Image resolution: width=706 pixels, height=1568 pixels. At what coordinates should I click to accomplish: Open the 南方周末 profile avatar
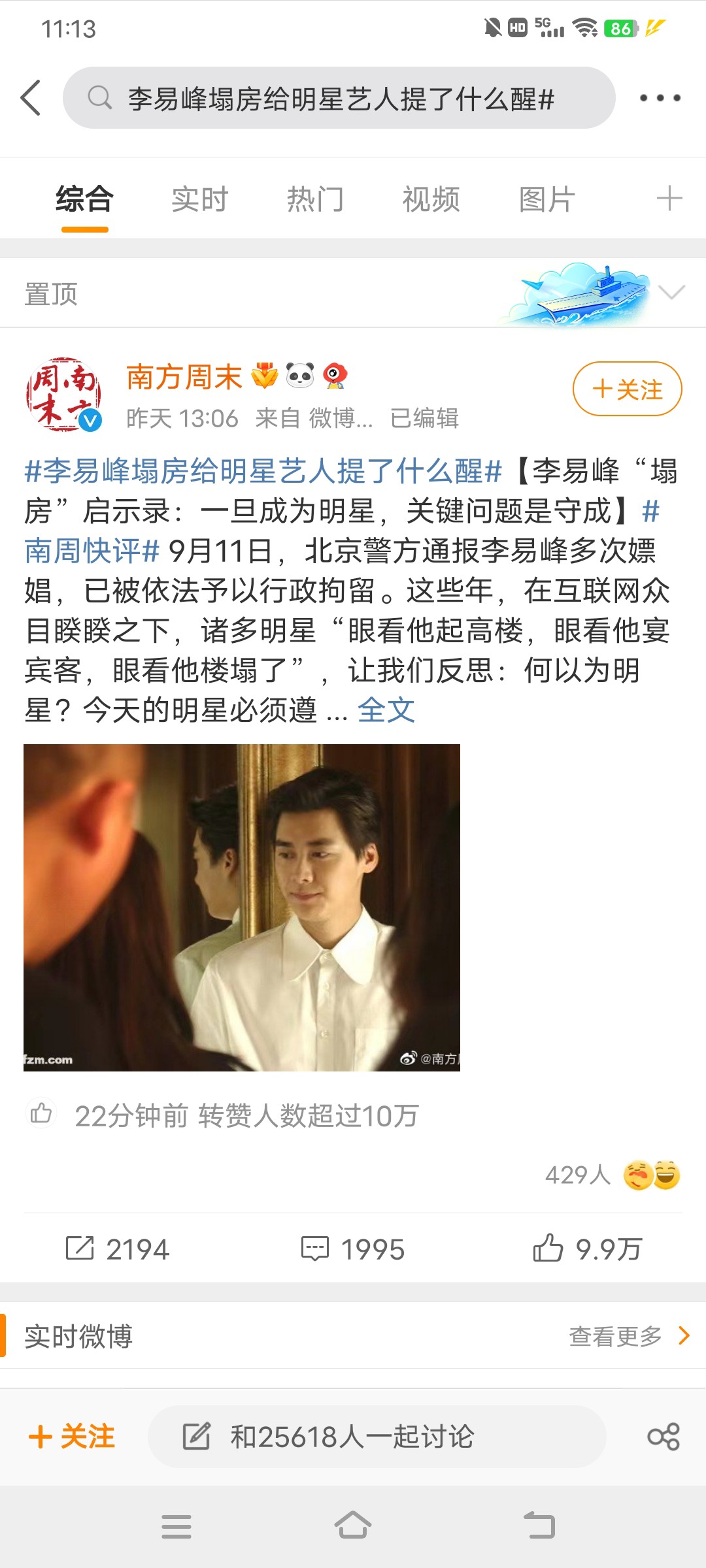(64, 395)
